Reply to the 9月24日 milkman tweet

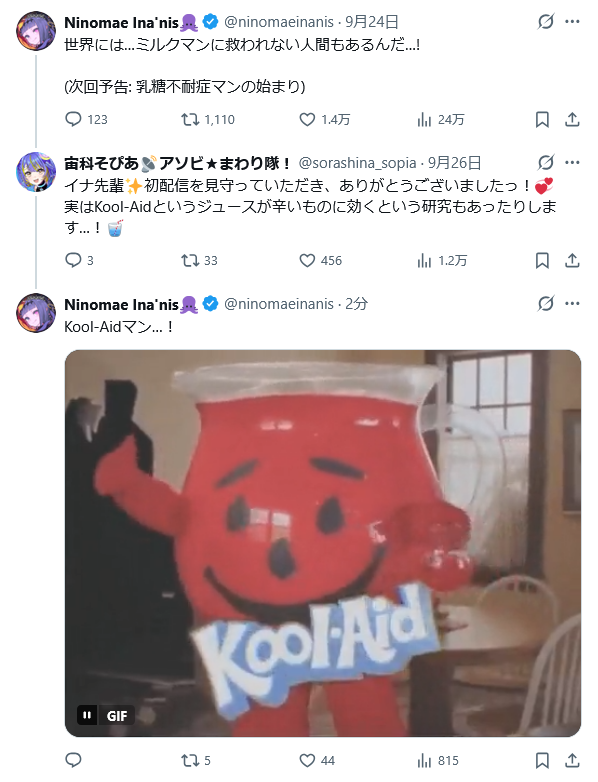[x=73, y=119]
